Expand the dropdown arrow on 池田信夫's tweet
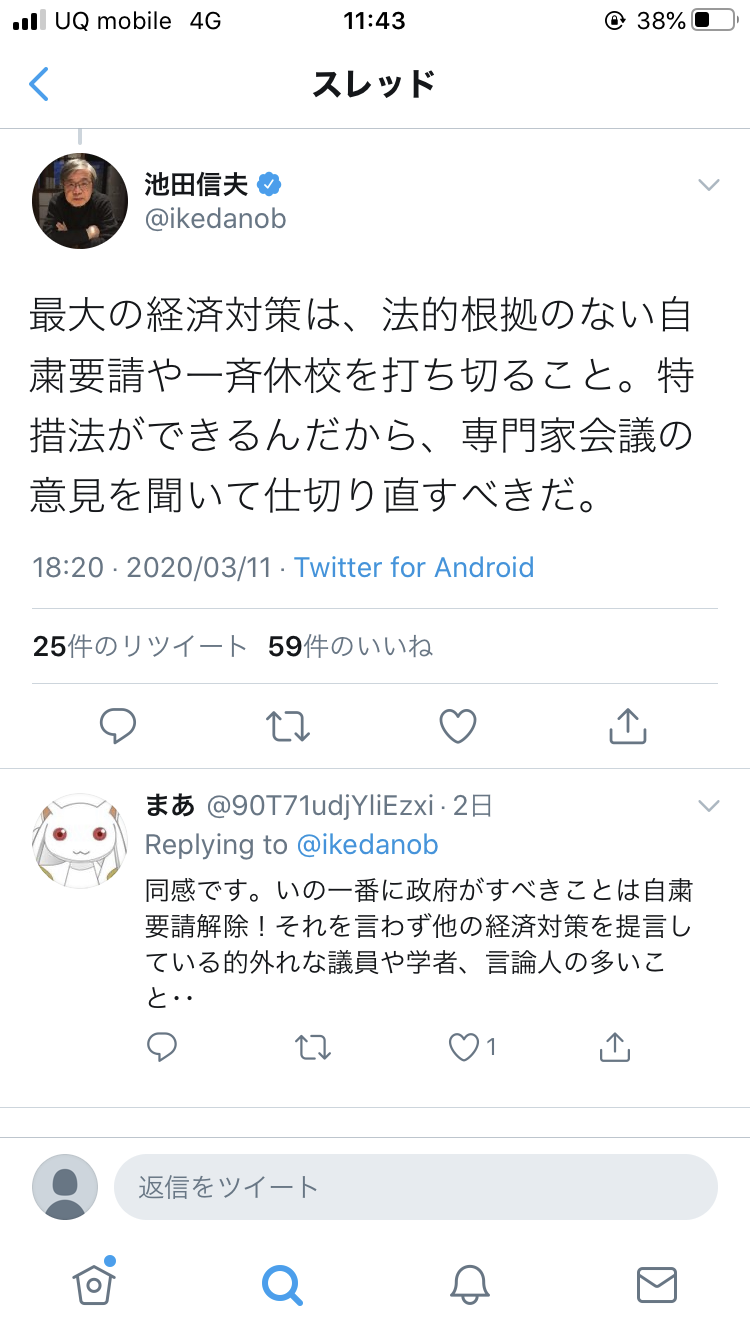The width and height of the screenshot is (750, 1334). (x=708, y=185)
